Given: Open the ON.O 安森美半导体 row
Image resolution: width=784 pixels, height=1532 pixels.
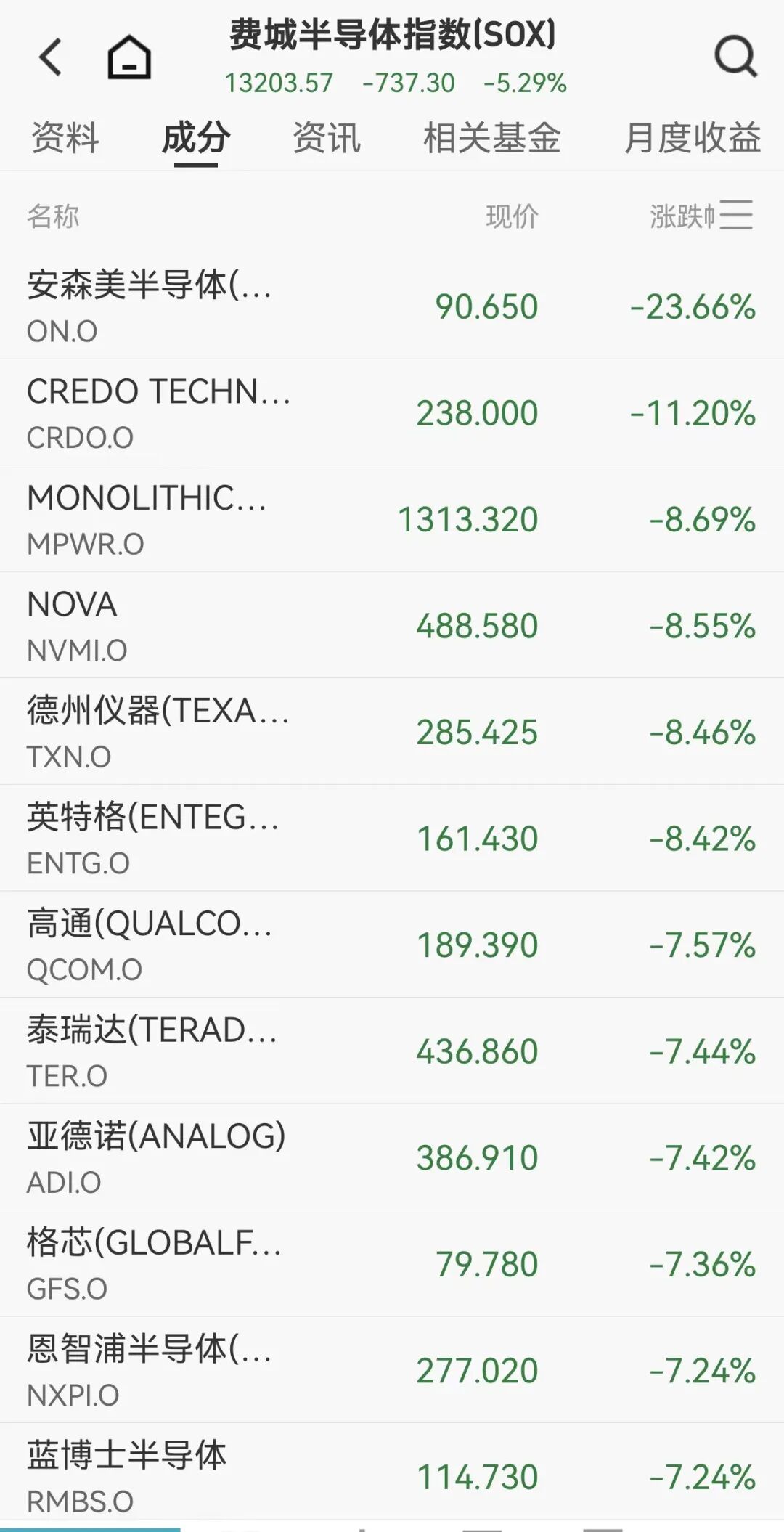Looking at the screenshot, I should 392,306.
